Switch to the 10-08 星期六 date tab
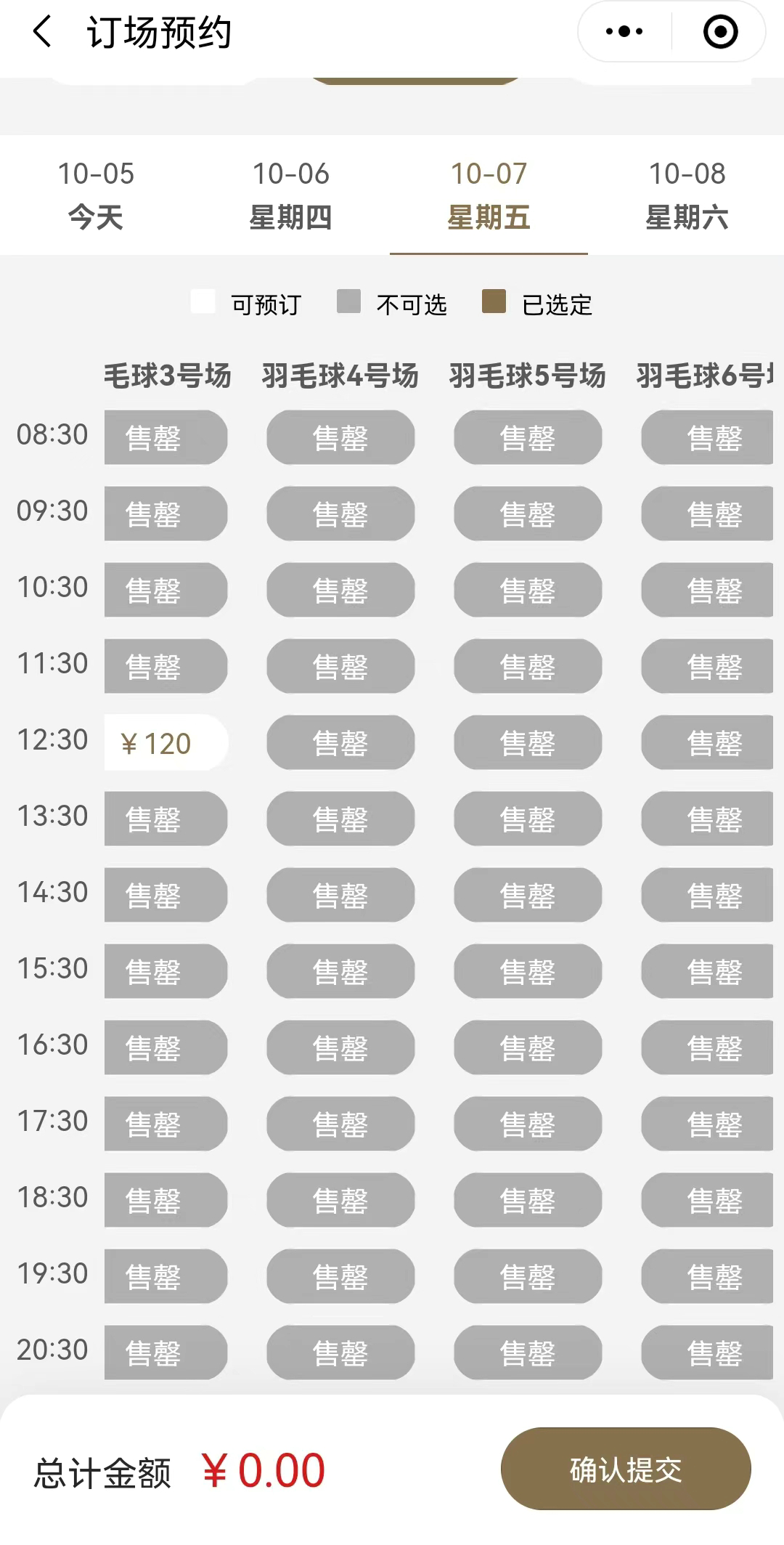This screenshot has width=784, height=1545. (x=687, y=195)
